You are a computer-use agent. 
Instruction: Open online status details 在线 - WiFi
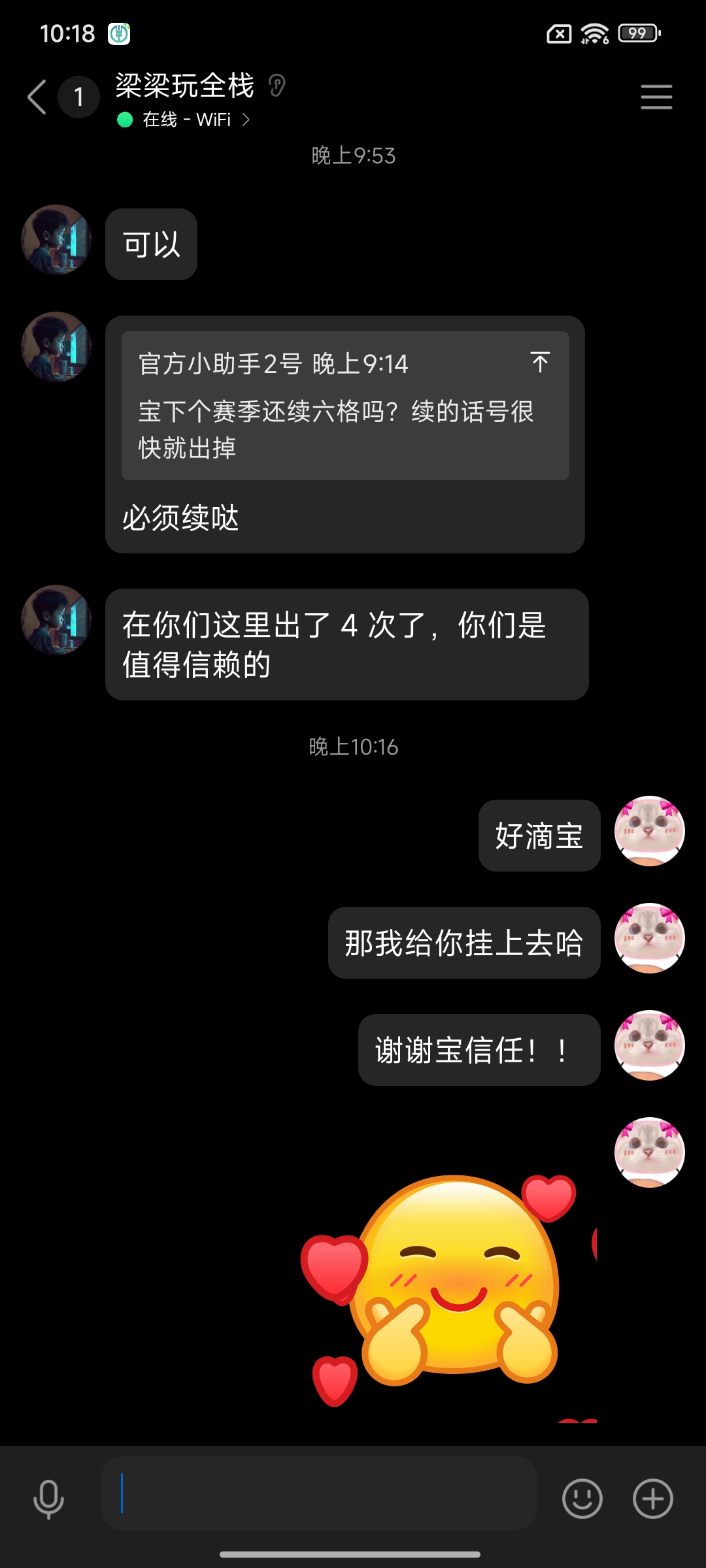pyautogui.click(x=186, y=120)
